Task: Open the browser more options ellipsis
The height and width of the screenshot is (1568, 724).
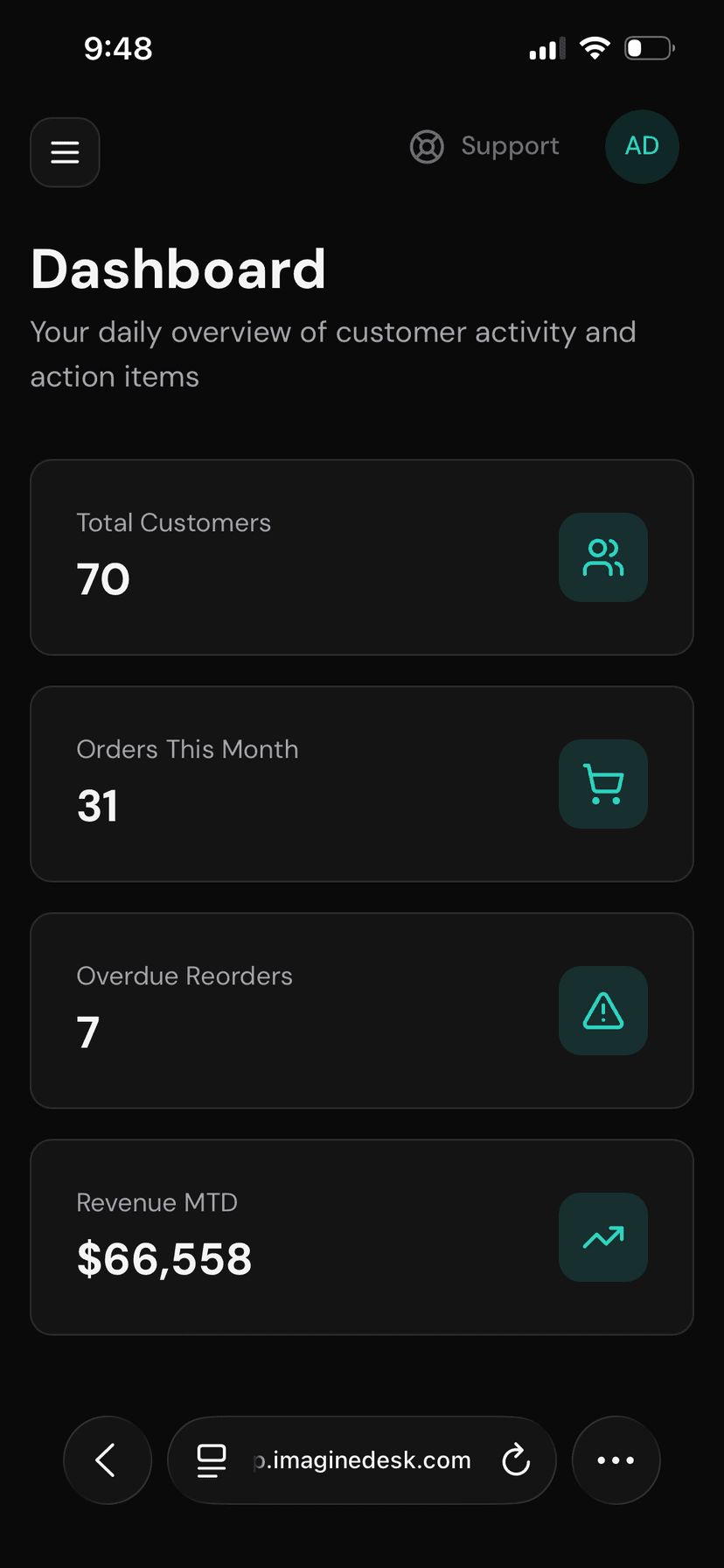Action: [x=616, y=1459]
